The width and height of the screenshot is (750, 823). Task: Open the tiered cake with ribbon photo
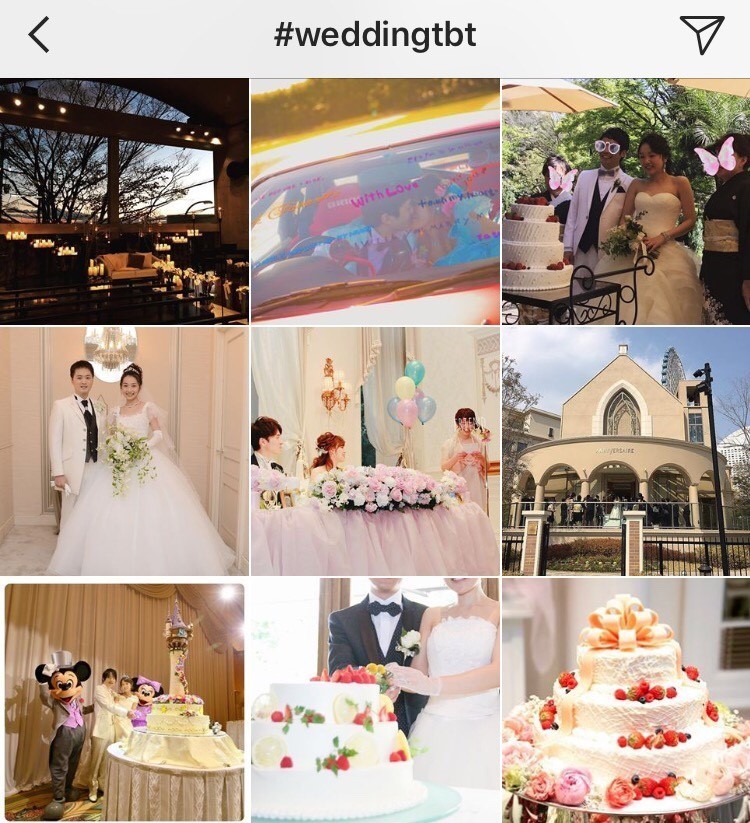click(x=626, y=701)
